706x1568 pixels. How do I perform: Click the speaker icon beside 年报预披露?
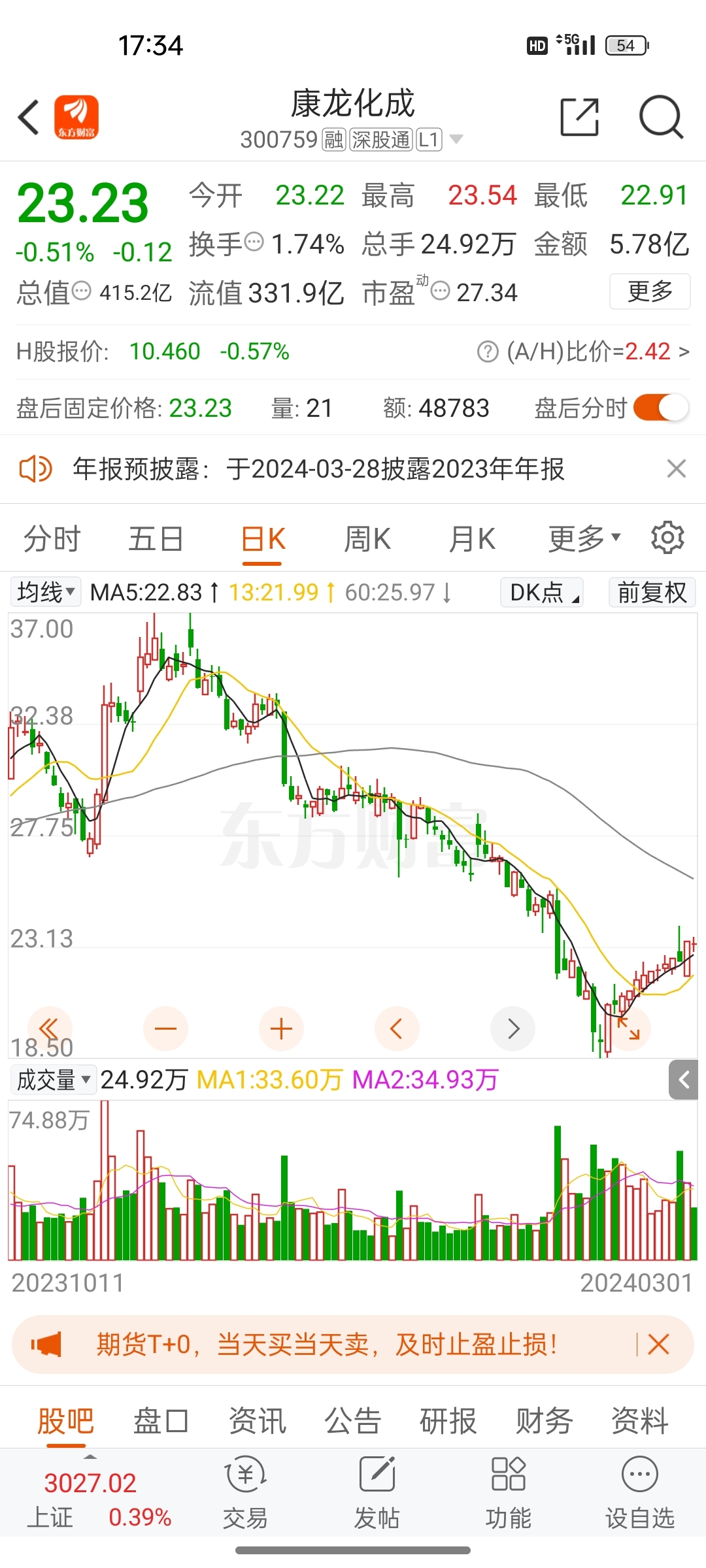point(34,469)
